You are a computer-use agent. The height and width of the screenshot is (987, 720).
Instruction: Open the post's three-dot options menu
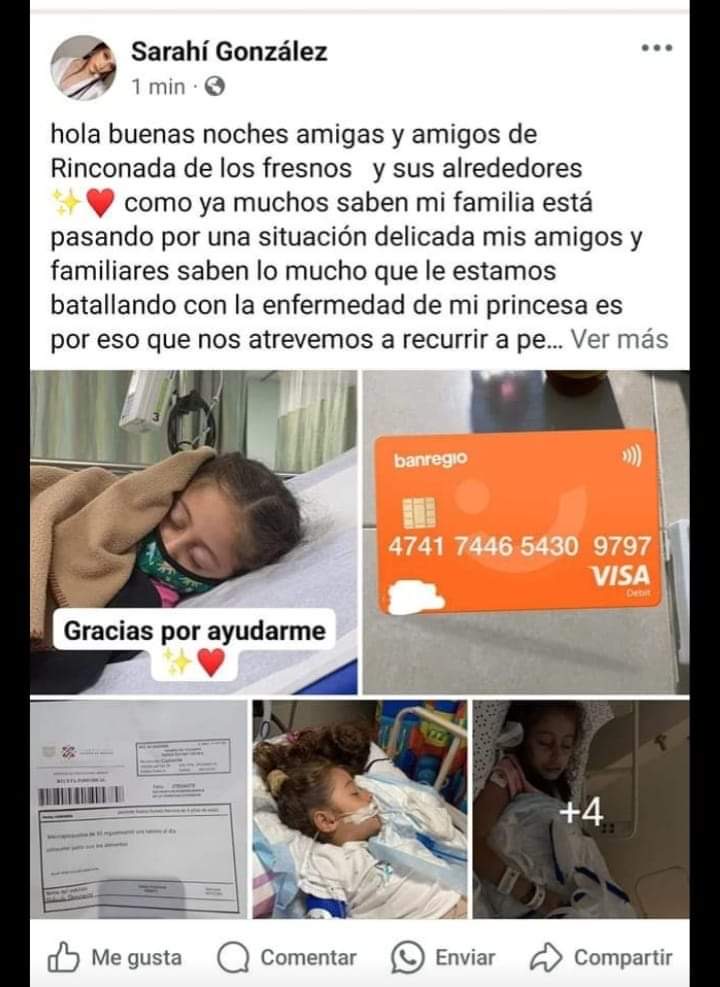[x=656, y=48]
